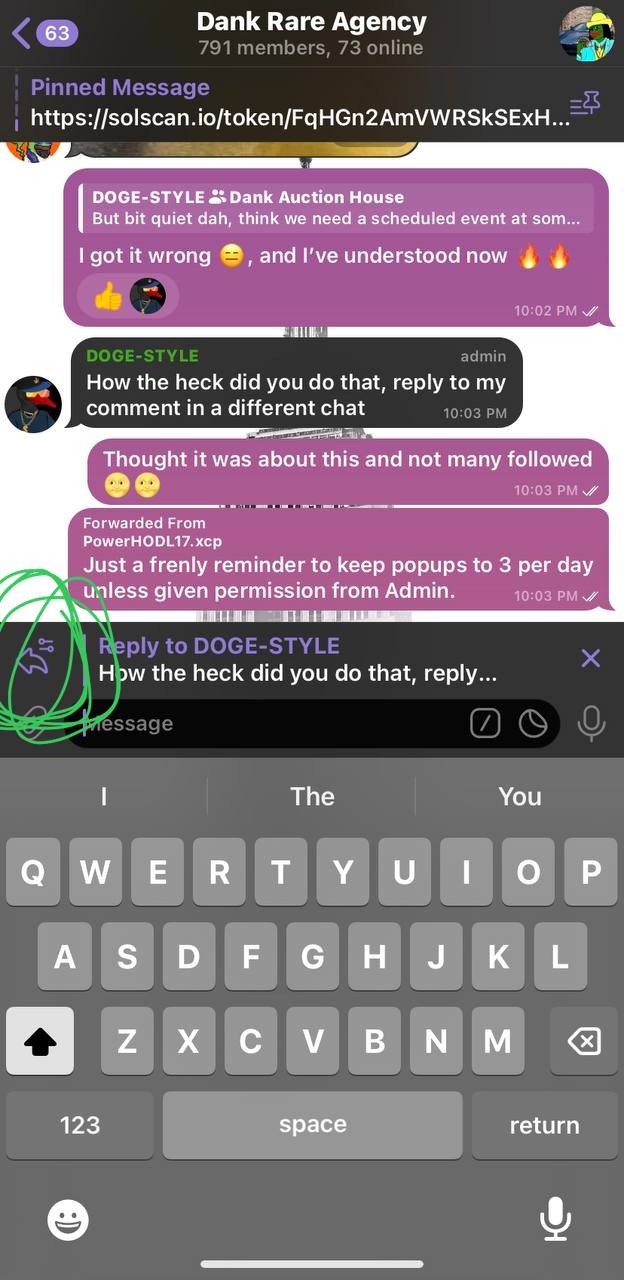
Task: Open DOGE-STYLE's profile avatar
Action: coord(33,404)
